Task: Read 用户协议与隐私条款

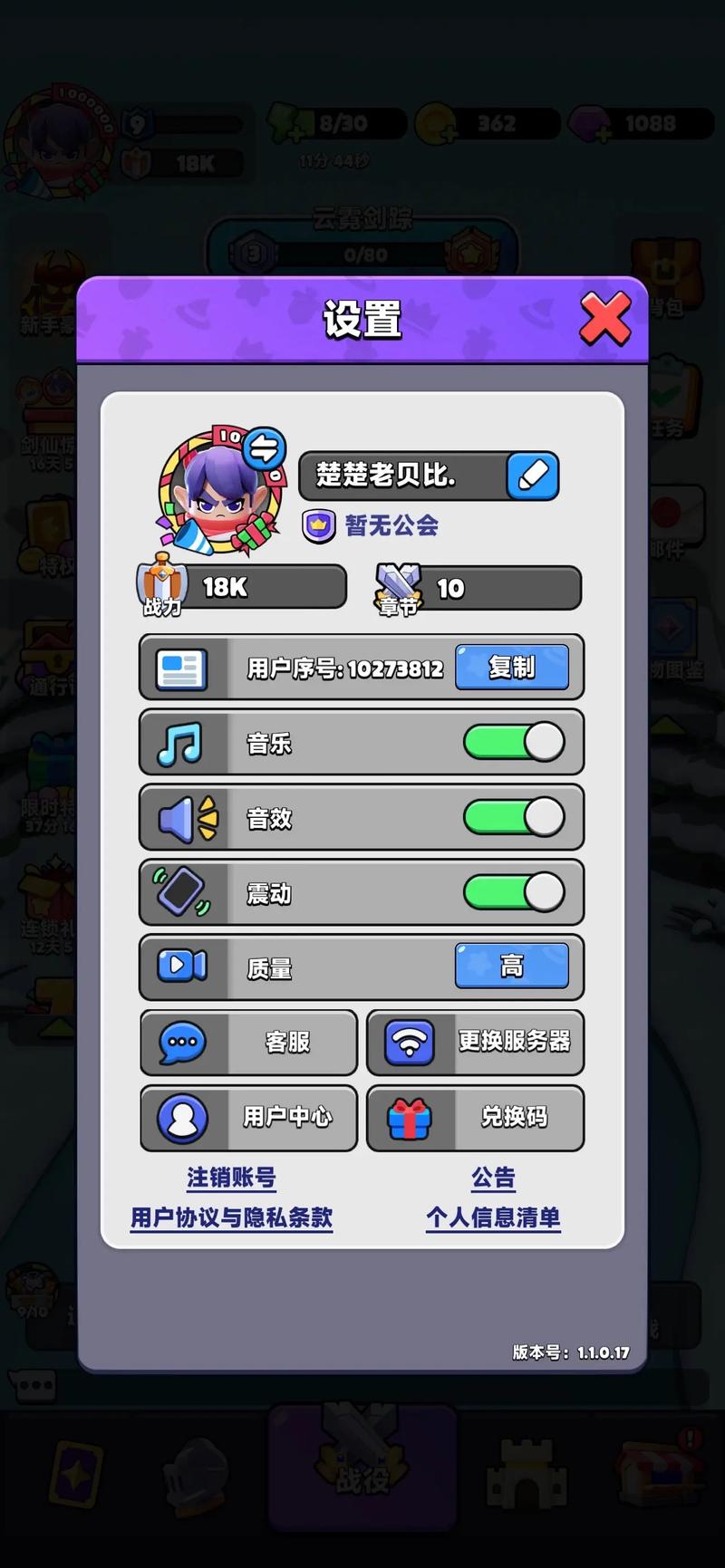Action: point(231,1217)
